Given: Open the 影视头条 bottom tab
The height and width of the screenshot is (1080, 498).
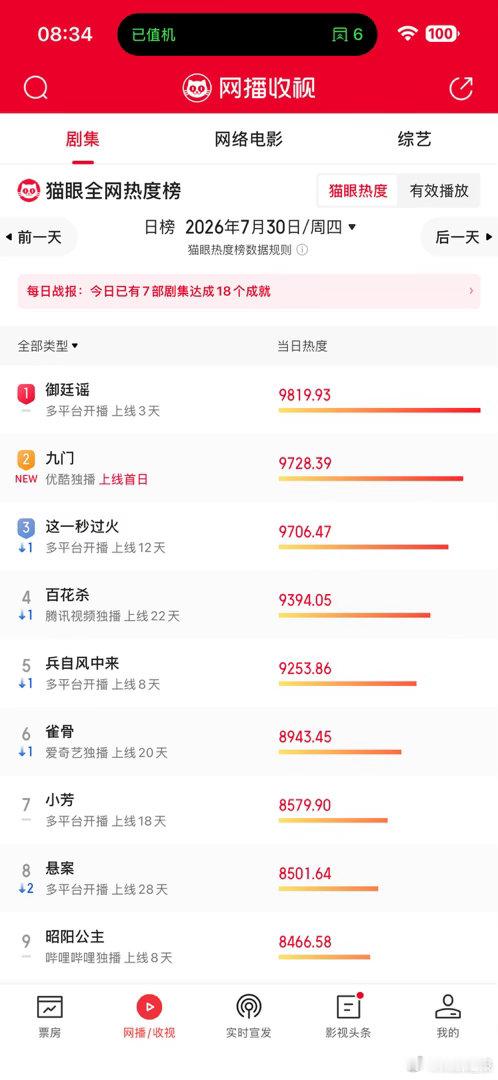Looking at the screenshot, I should click(x=349, y=1017).
